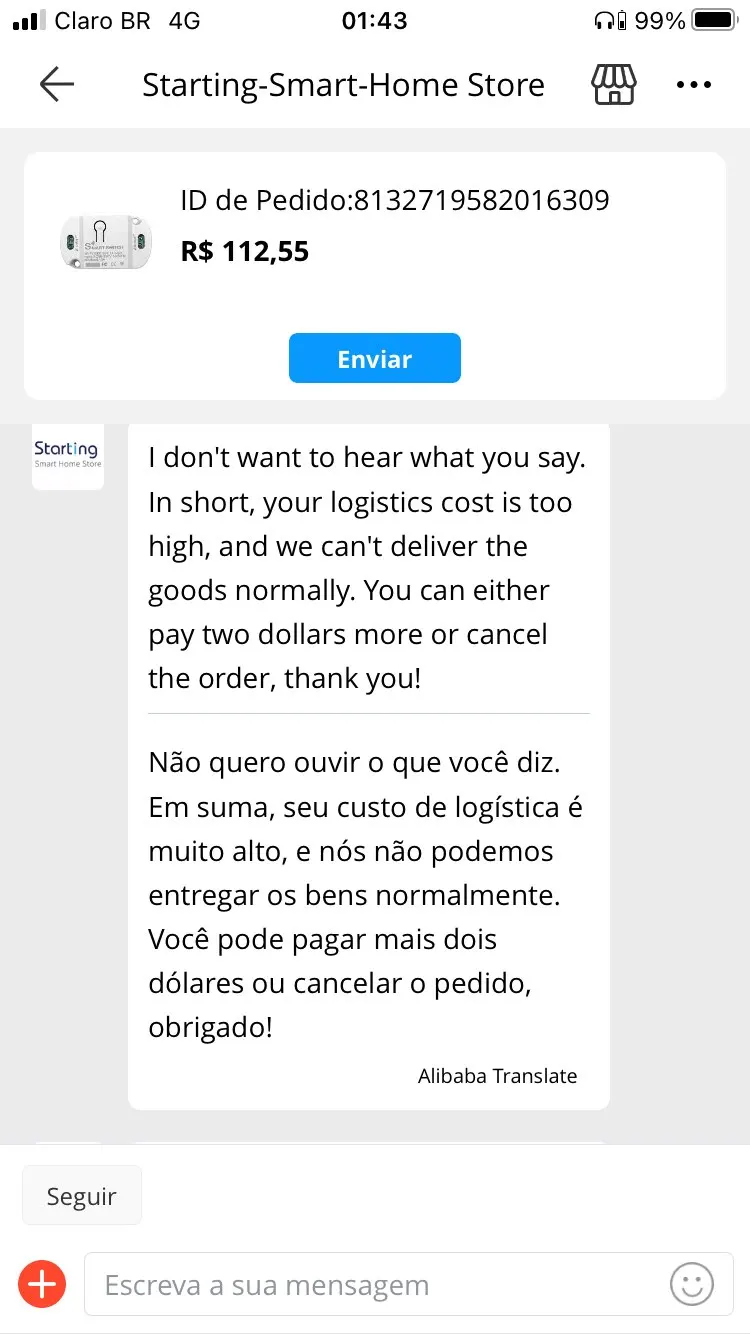Tap the Seguir button

(x=82, y=1196)
